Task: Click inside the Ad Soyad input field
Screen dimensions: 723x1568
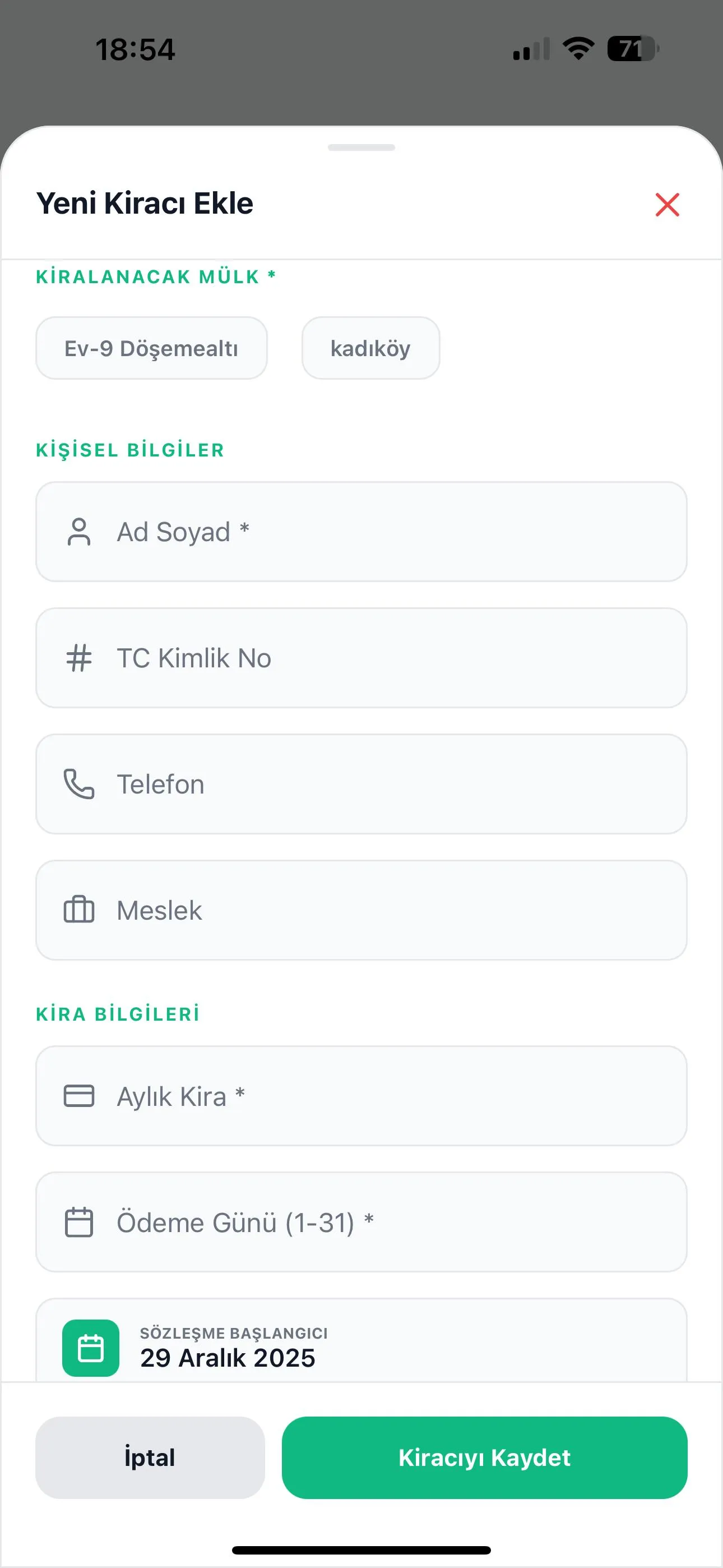Action: [361, 532]
